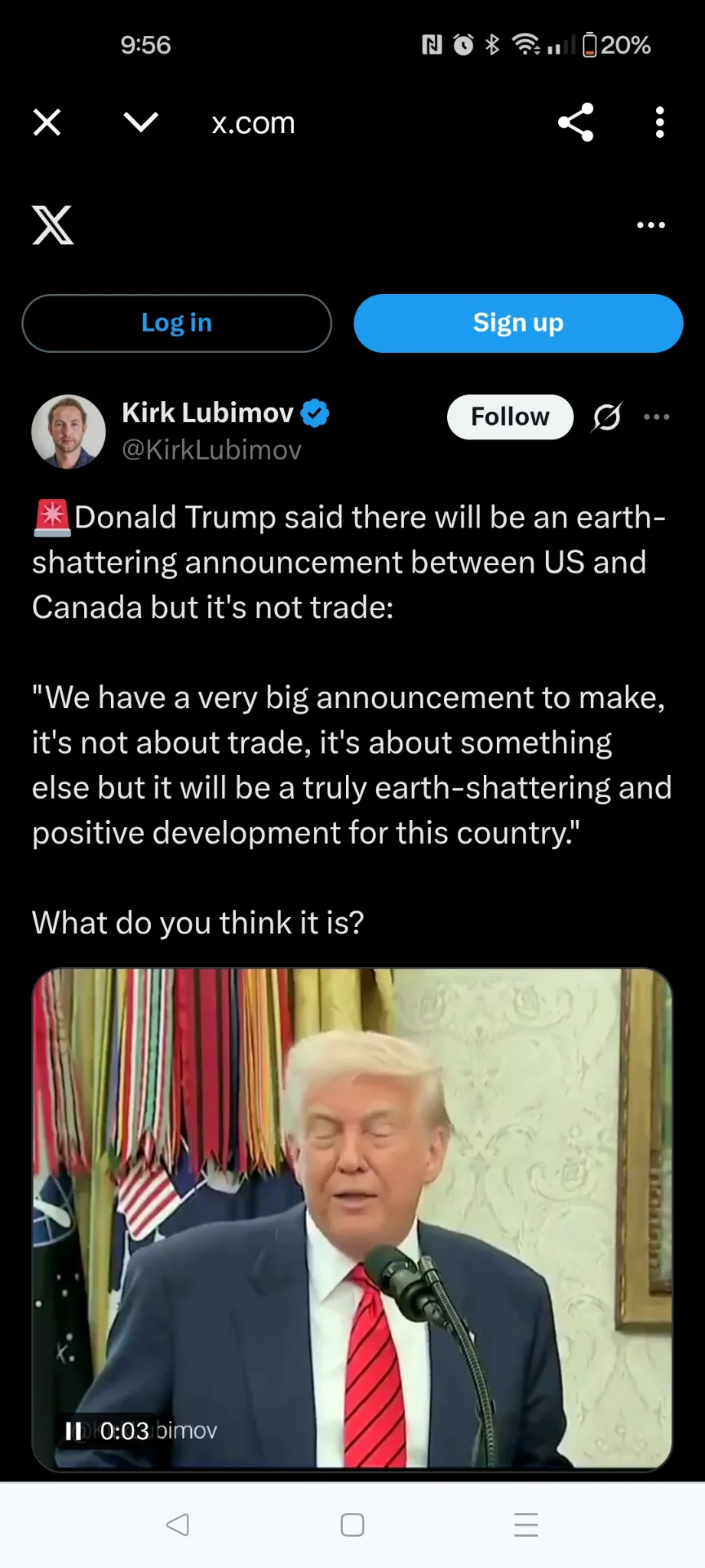705x1568 pixels.
Task: Open more options for Kirk's post
Action: coord(657,416)
